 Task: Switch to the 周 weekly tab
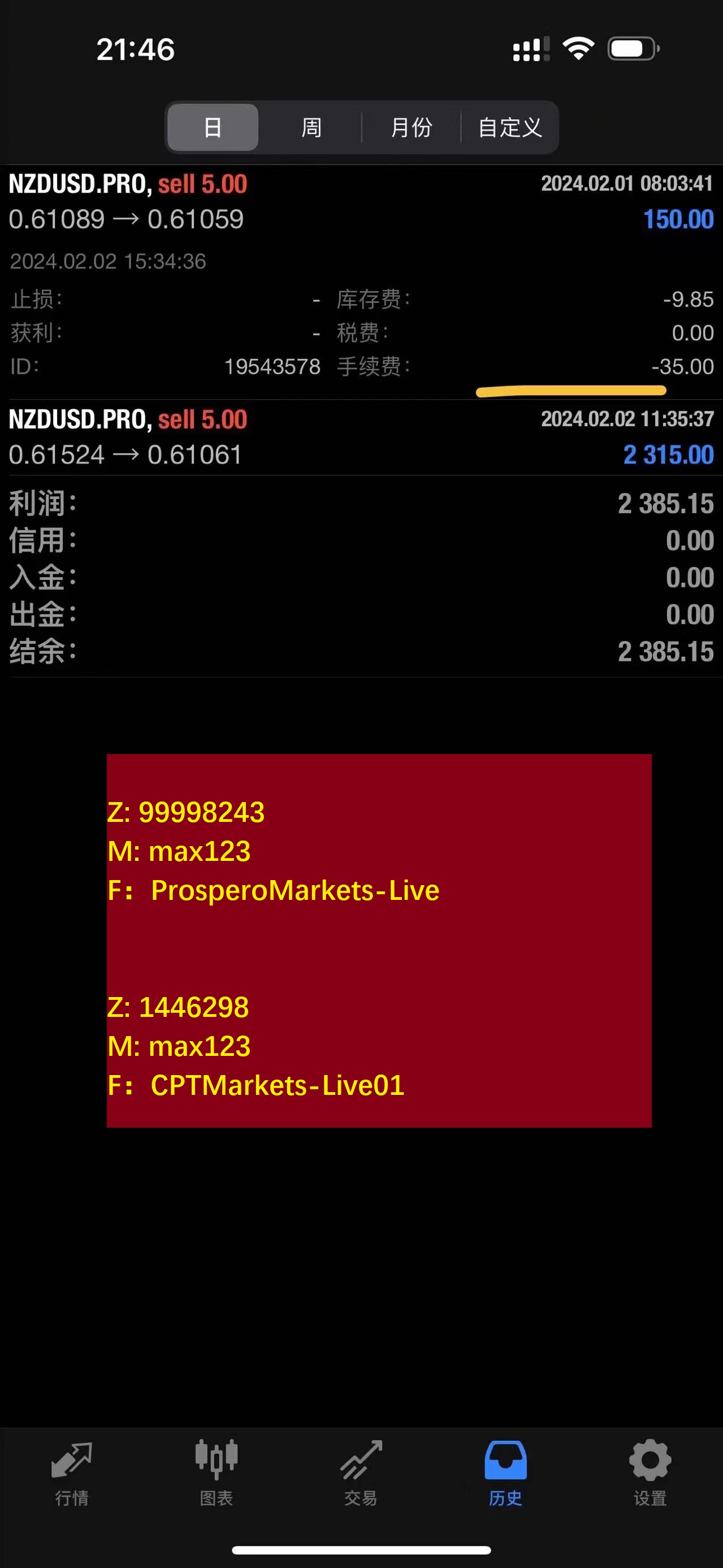tap(311, 127)
